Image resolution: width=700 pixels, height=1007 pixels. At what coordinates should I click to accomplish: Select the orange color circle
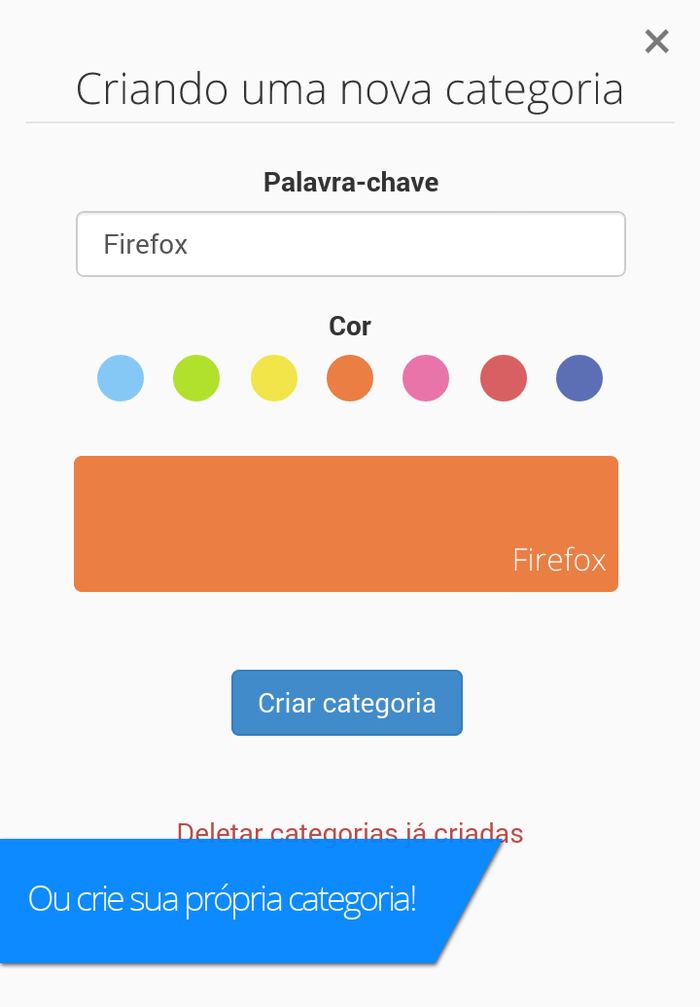350,379
